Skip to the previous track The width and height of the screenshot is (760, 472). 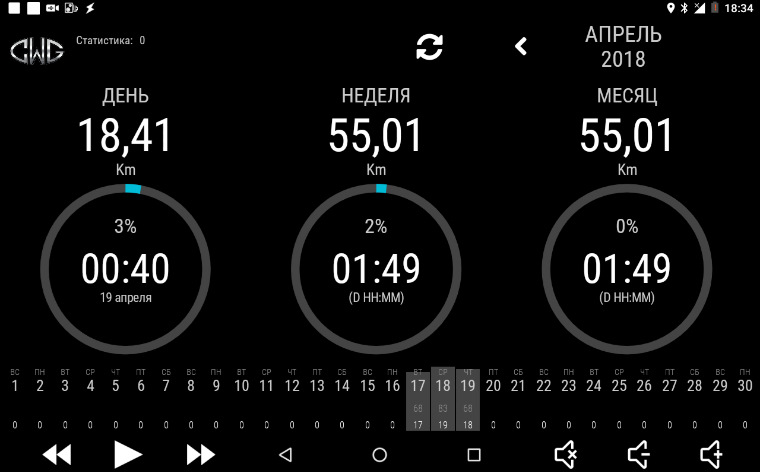coord(57,455)
